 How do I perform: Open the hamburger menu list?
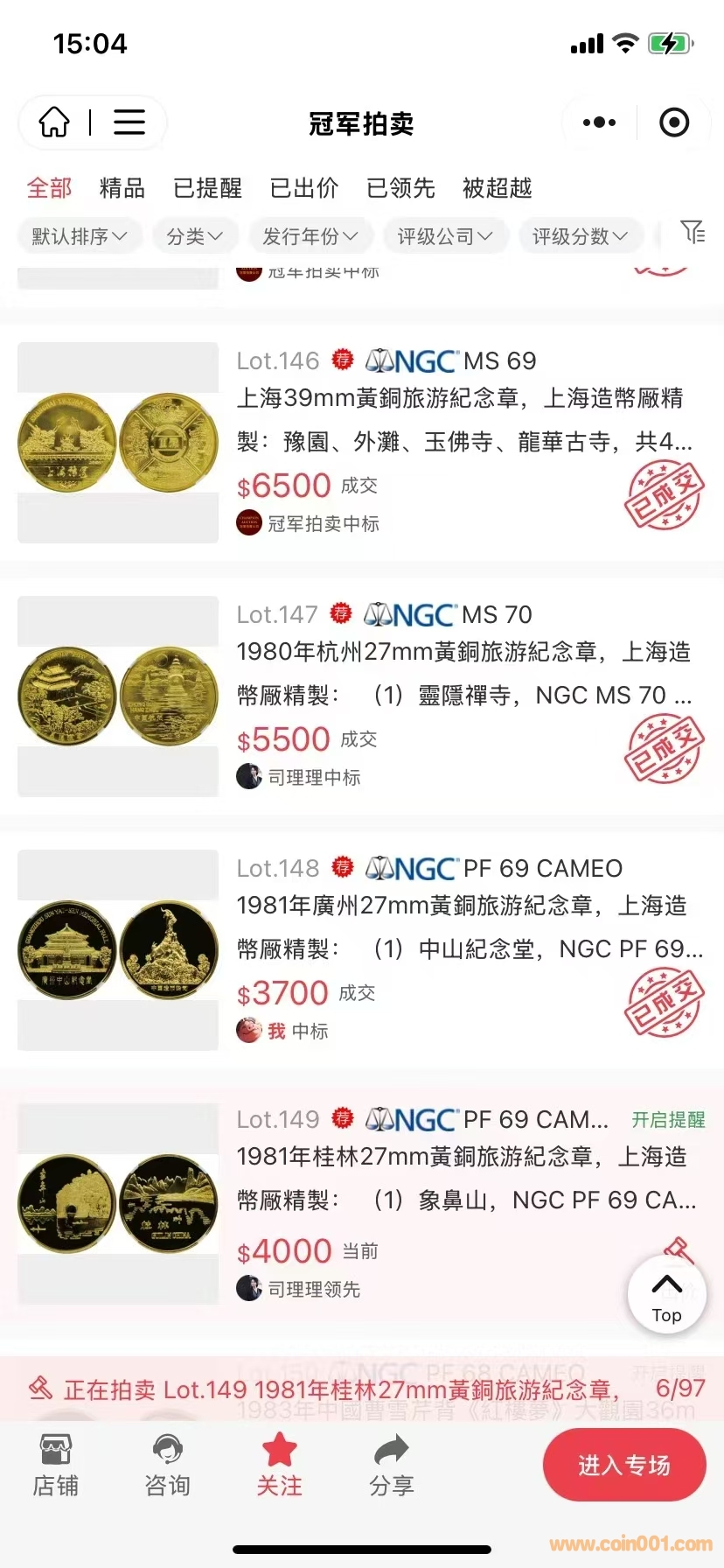tap(129, 122)
